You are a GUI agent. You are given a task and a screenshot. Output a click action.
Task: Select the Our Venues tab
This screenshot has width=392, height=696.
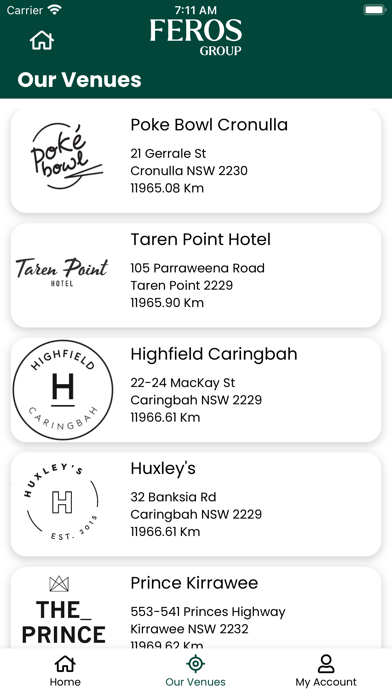(x=195, y=671)
